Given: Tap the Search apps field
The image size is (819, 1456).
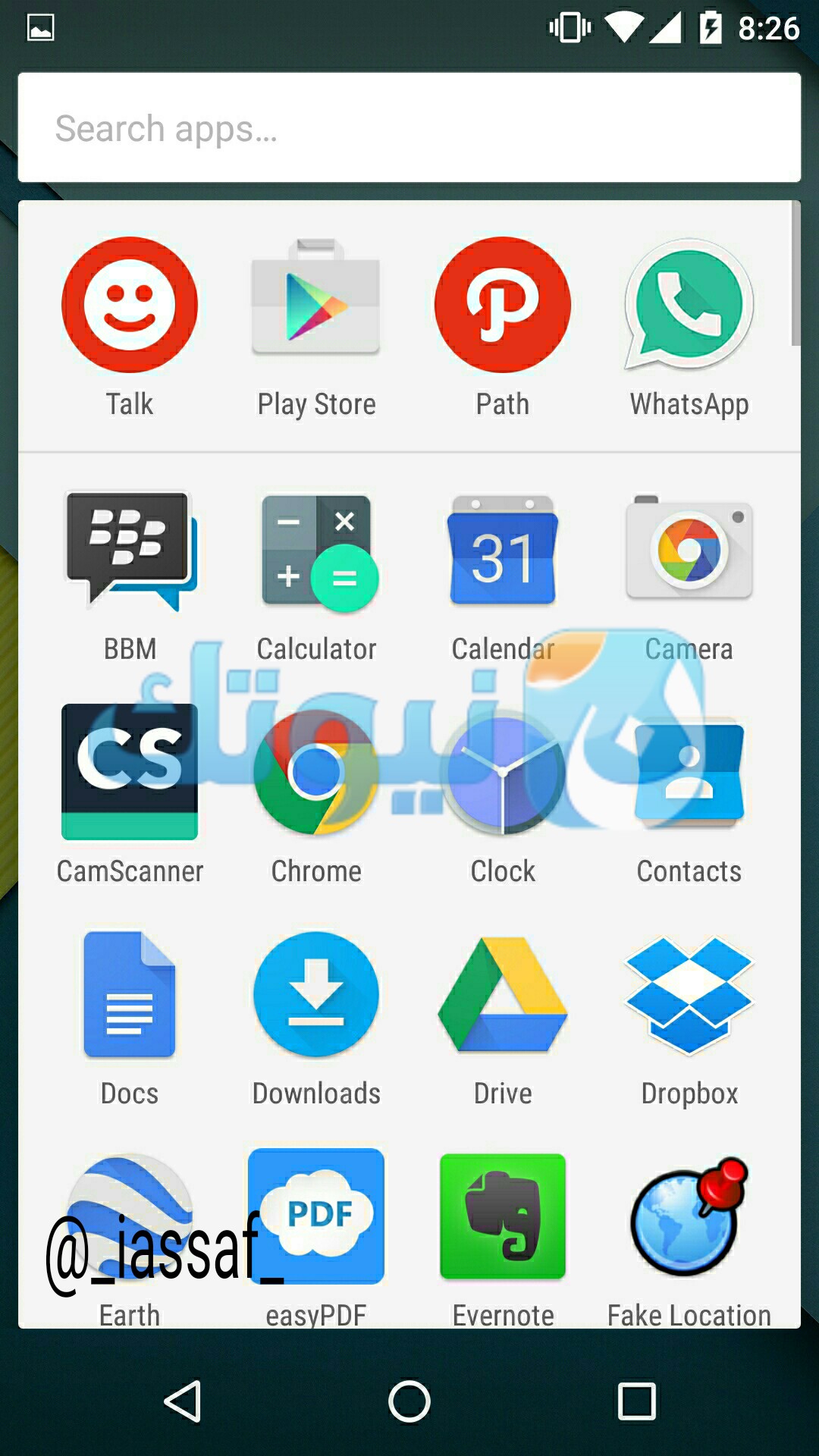Looking at the screenshot, I should point(409,127).
